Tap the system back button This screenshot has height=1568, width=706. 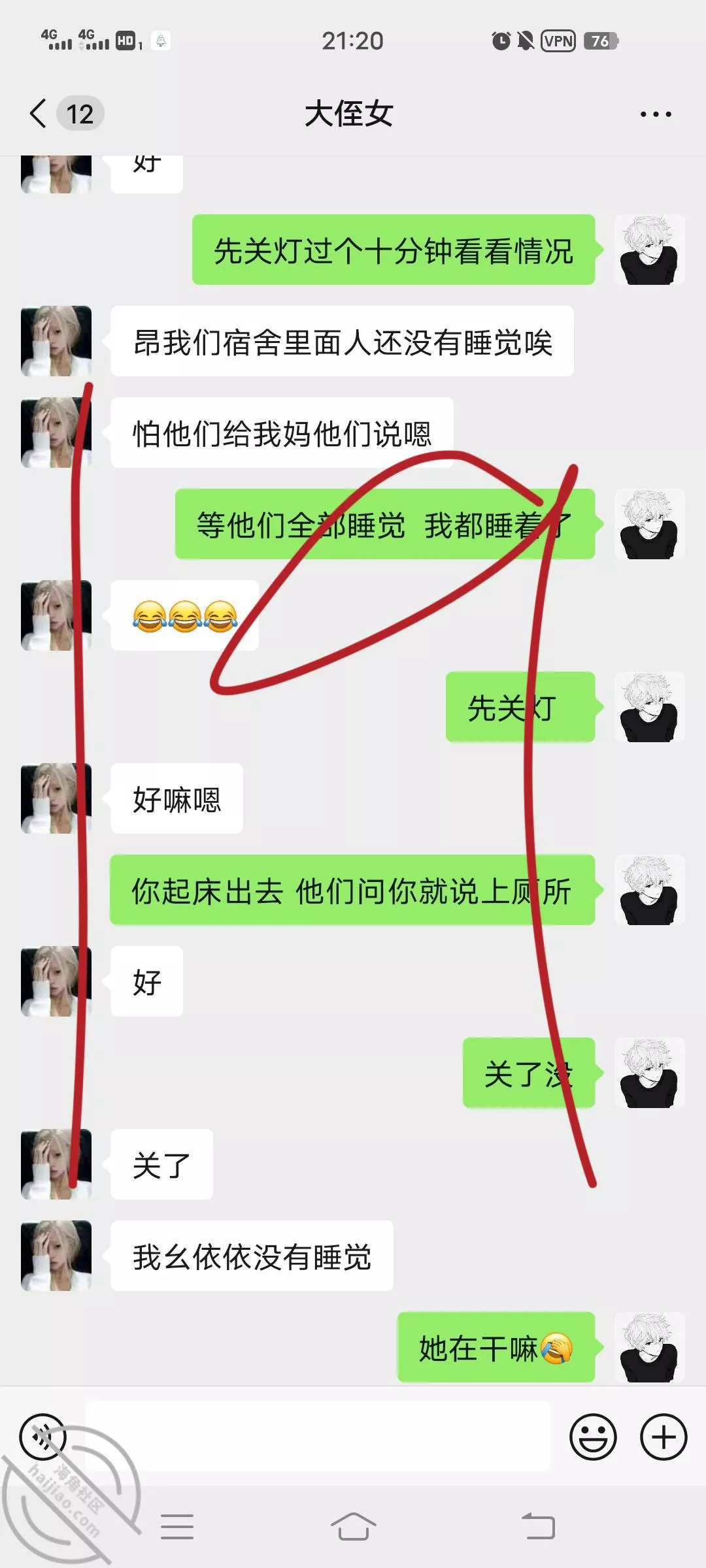coord(537,1527)
